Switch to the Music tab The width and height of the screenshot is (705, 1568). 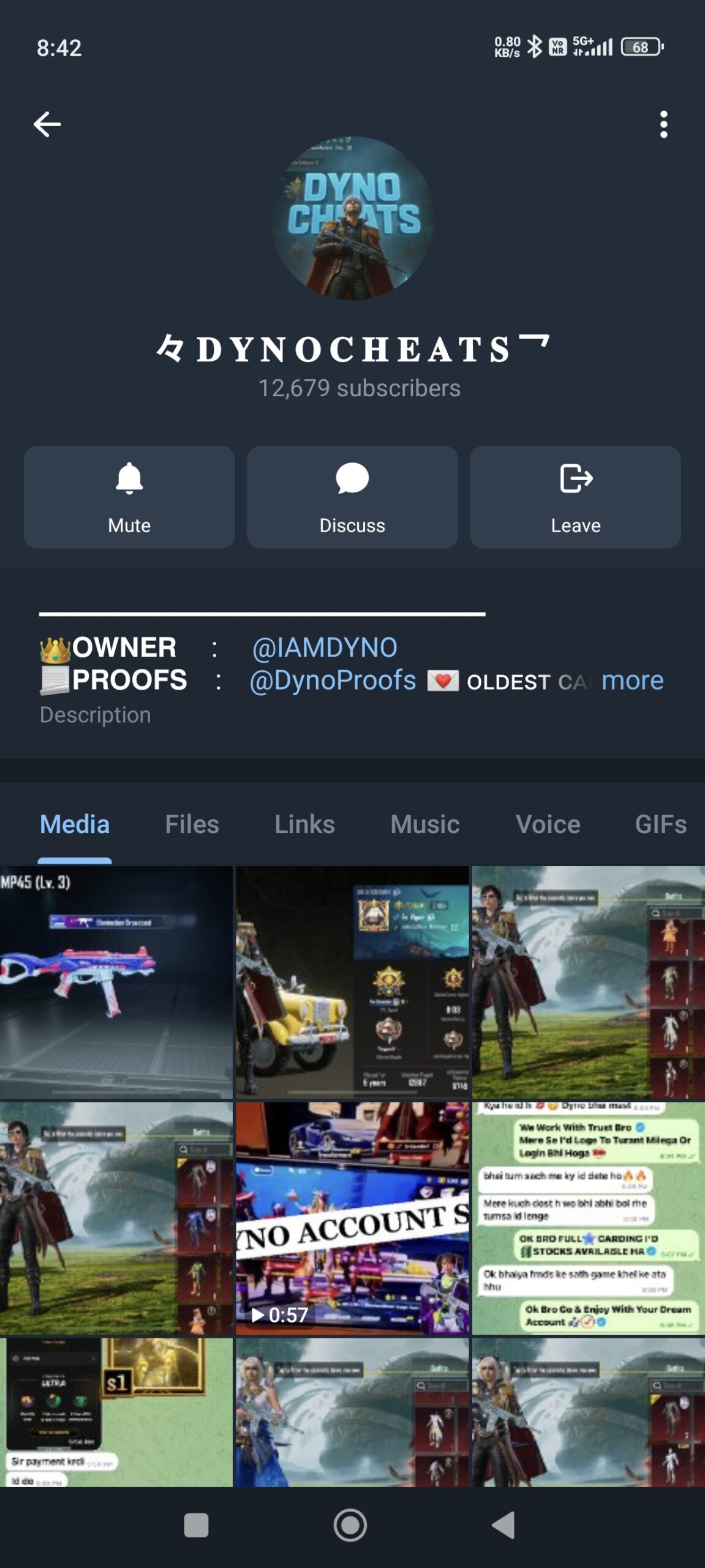coord(425,824)
